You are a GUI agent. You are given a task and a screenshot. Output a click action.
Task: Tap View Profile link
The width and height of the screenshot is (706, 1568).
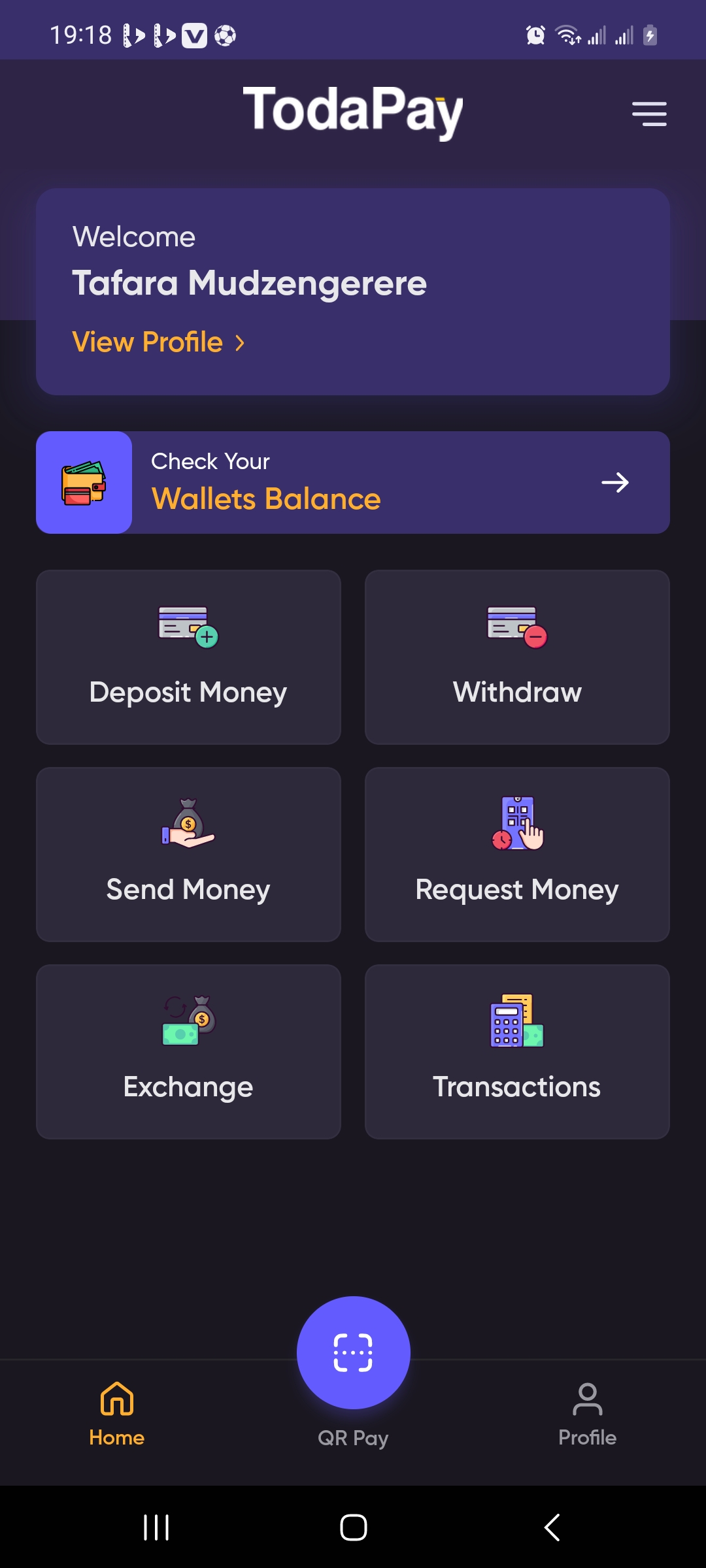pos(158,341)
